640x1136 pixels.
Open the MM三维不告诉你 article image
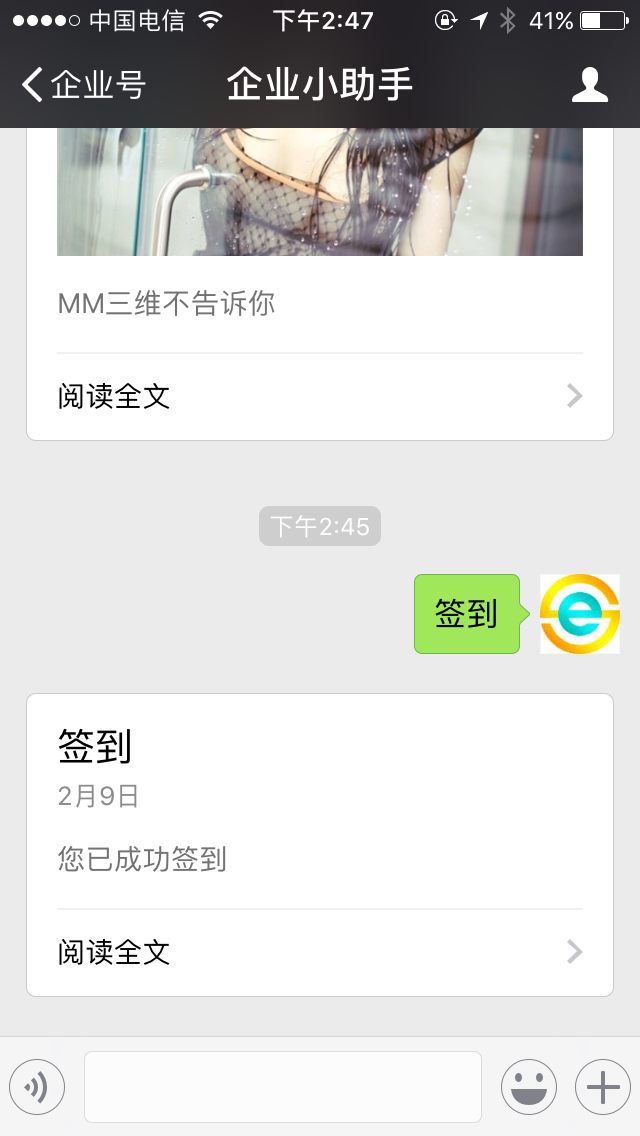tap(320, 192)
